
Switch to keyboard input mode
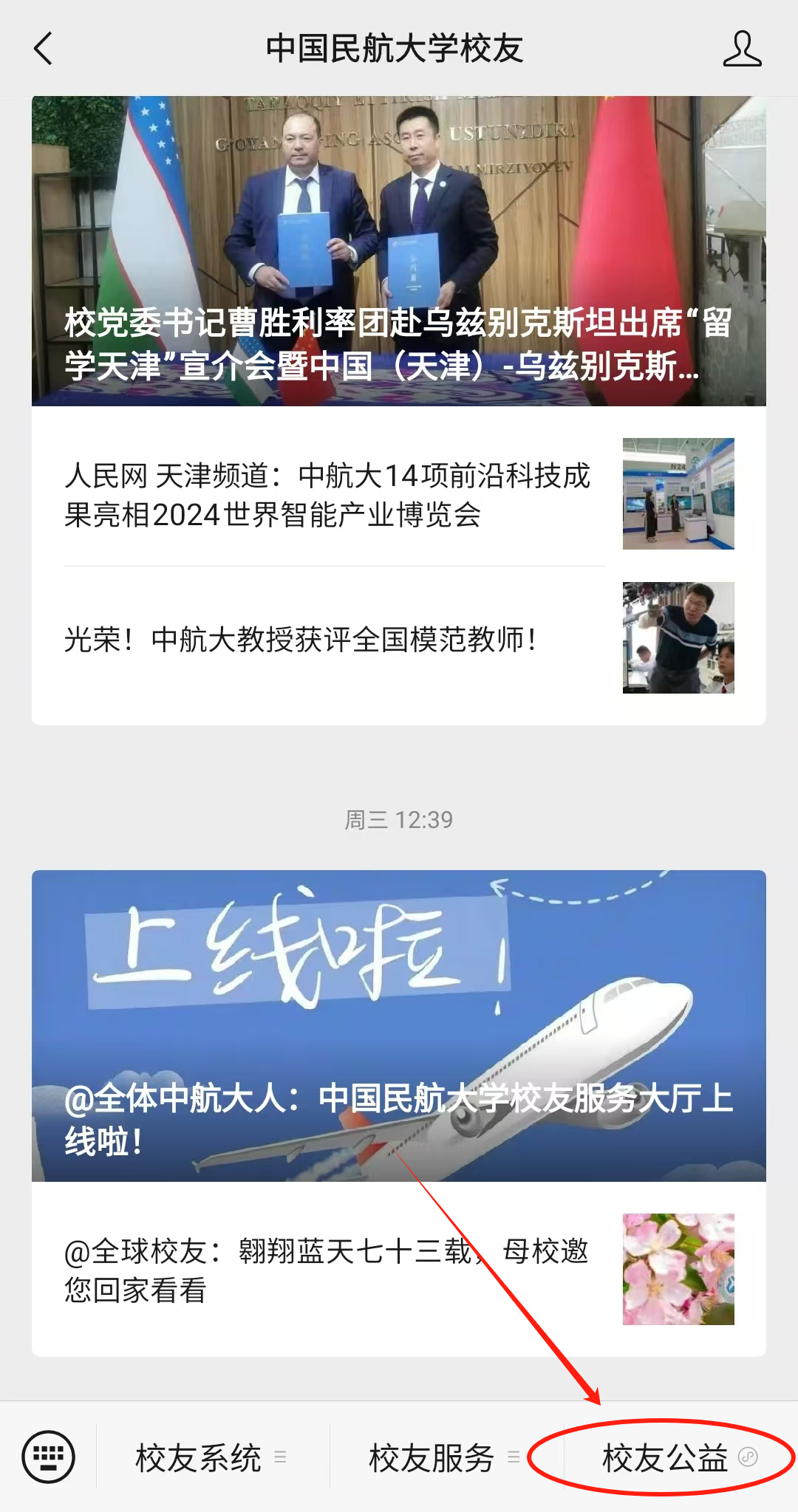49,1457
